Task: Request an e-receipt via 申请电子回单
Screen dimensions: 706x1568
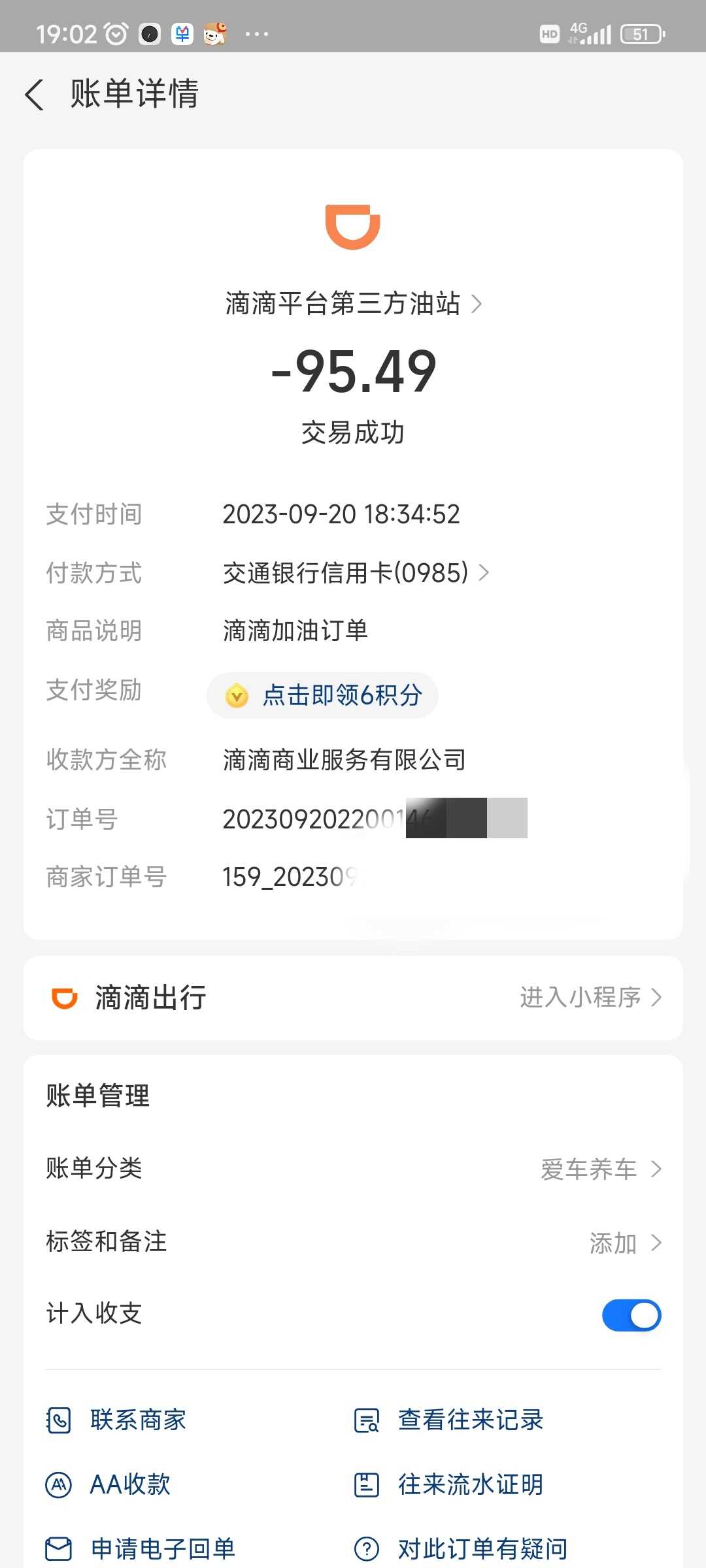Action: click(140, 1548)
